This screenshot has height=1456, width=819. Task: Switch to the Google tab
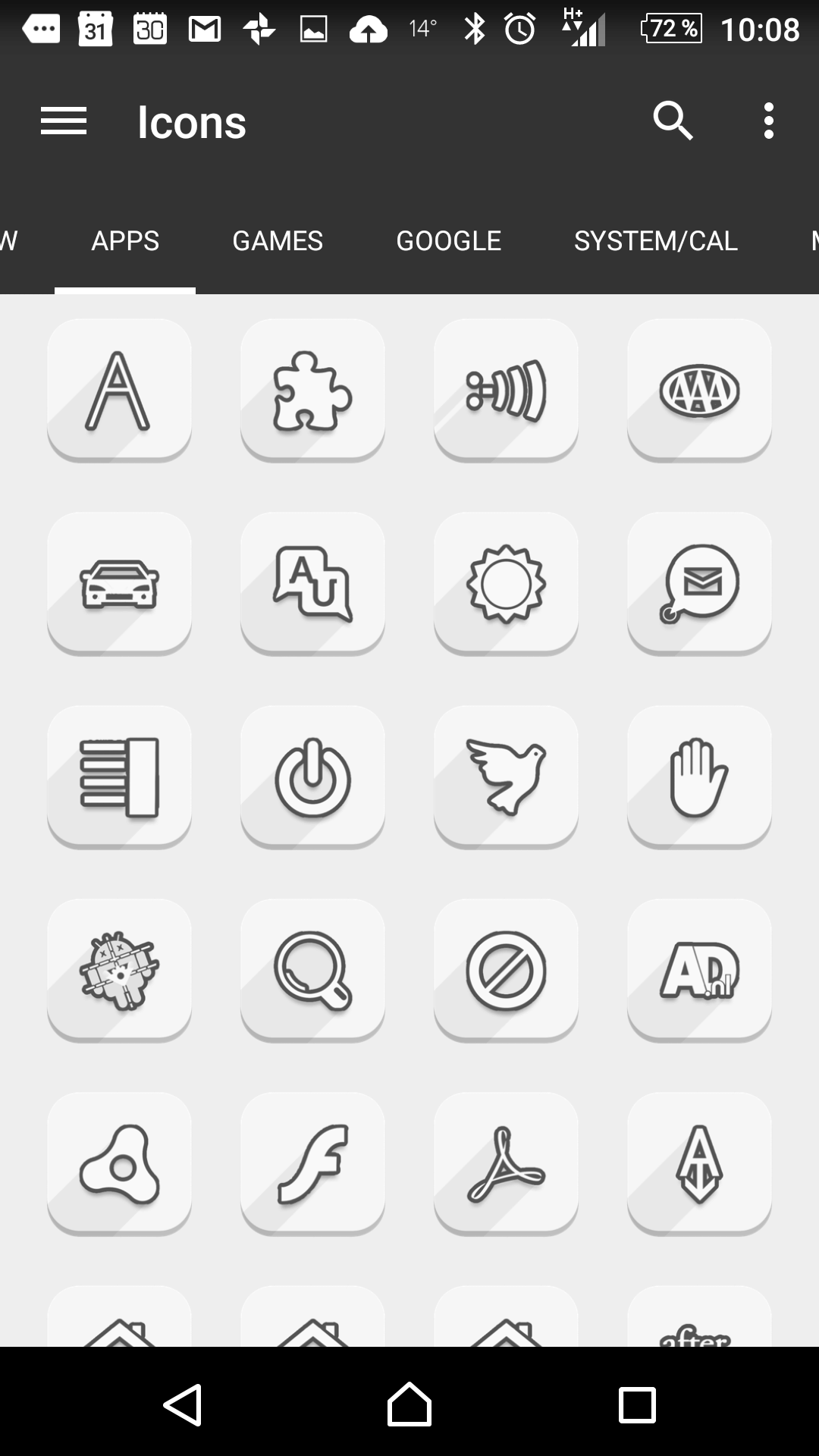[448, 241]
